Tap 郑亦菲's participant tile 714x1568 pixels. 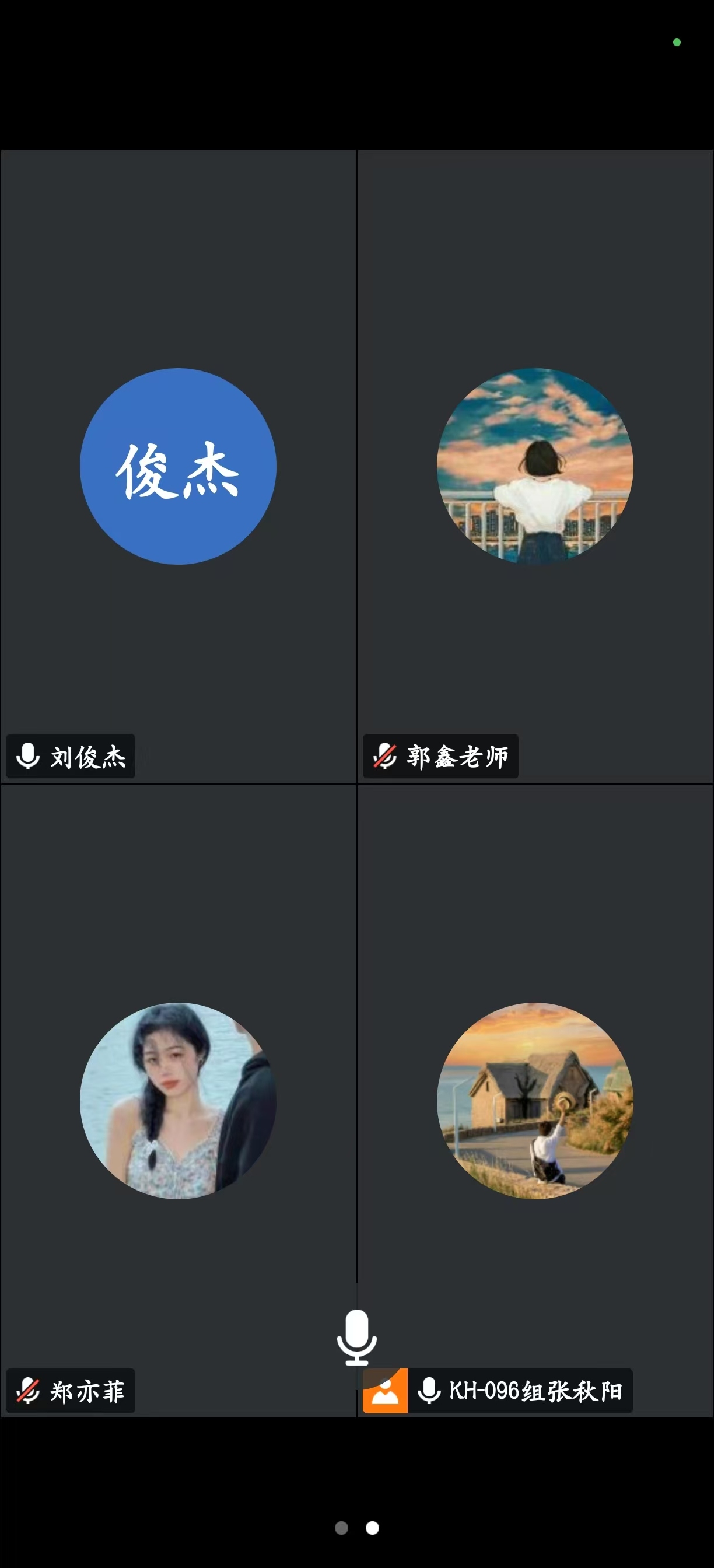178,1101
